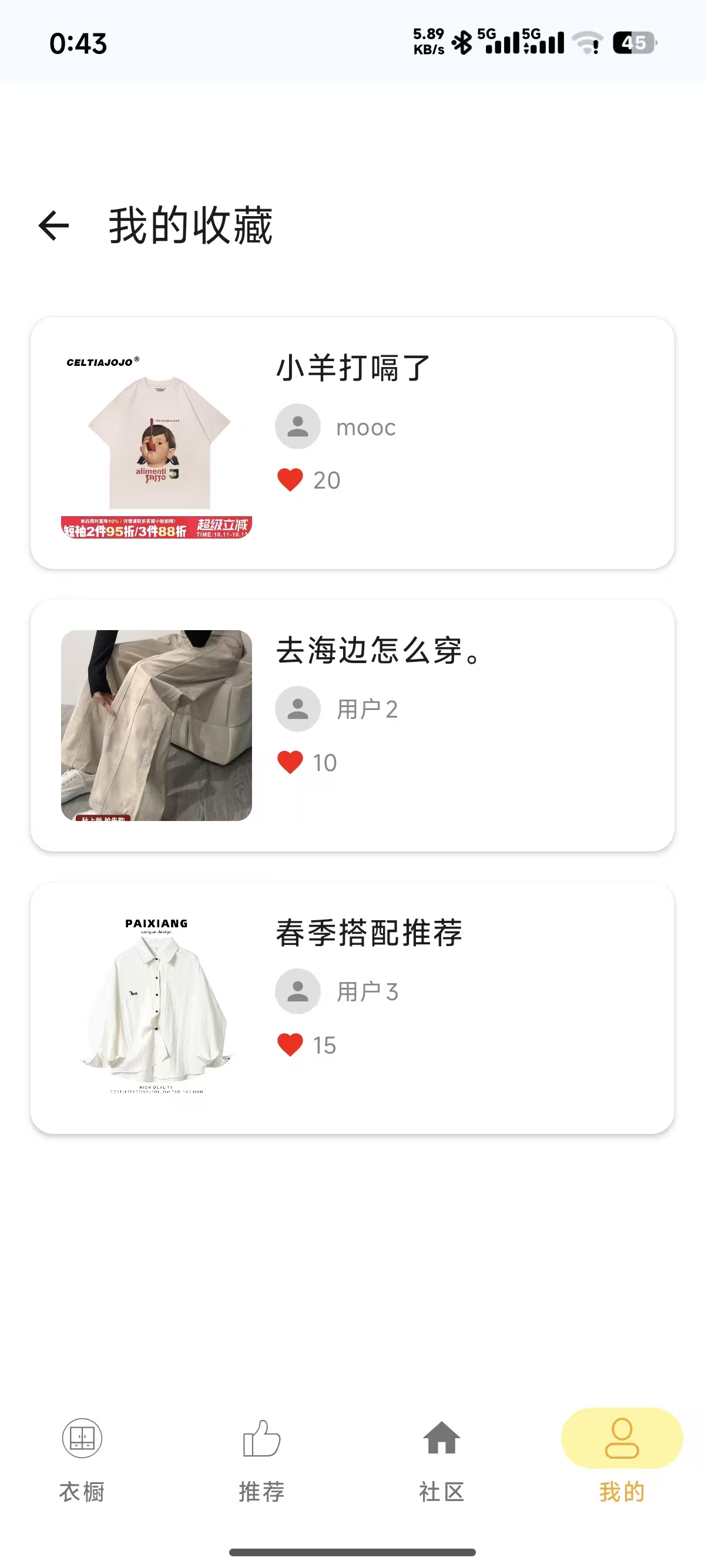The height and width of the screenshot is (1568, 705).
Task: Switch to the 推荐 tab
Action: click(x=262, y=1458)
